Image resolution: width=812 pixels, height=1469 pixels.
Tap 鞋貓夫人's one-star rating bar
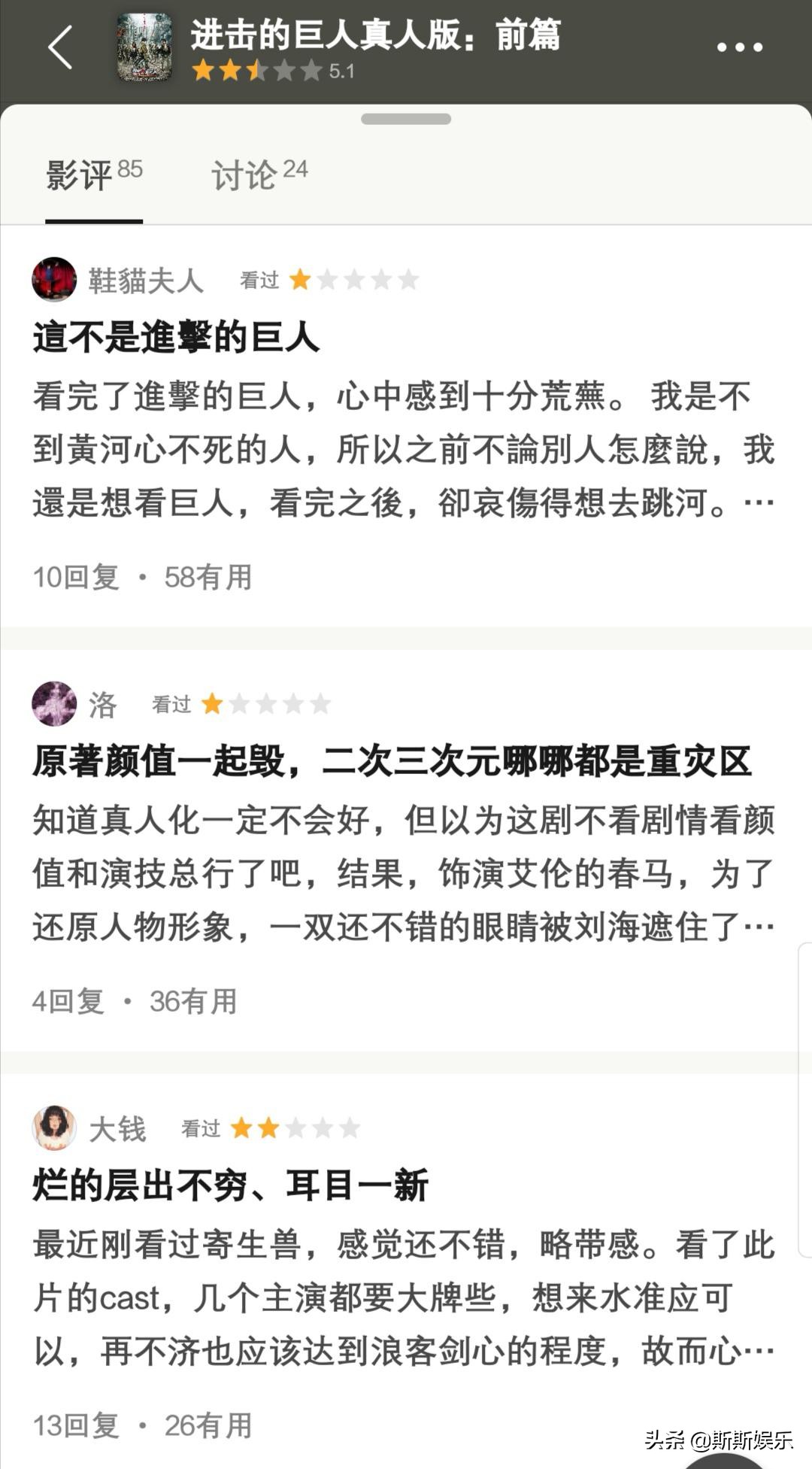[353, 278]
